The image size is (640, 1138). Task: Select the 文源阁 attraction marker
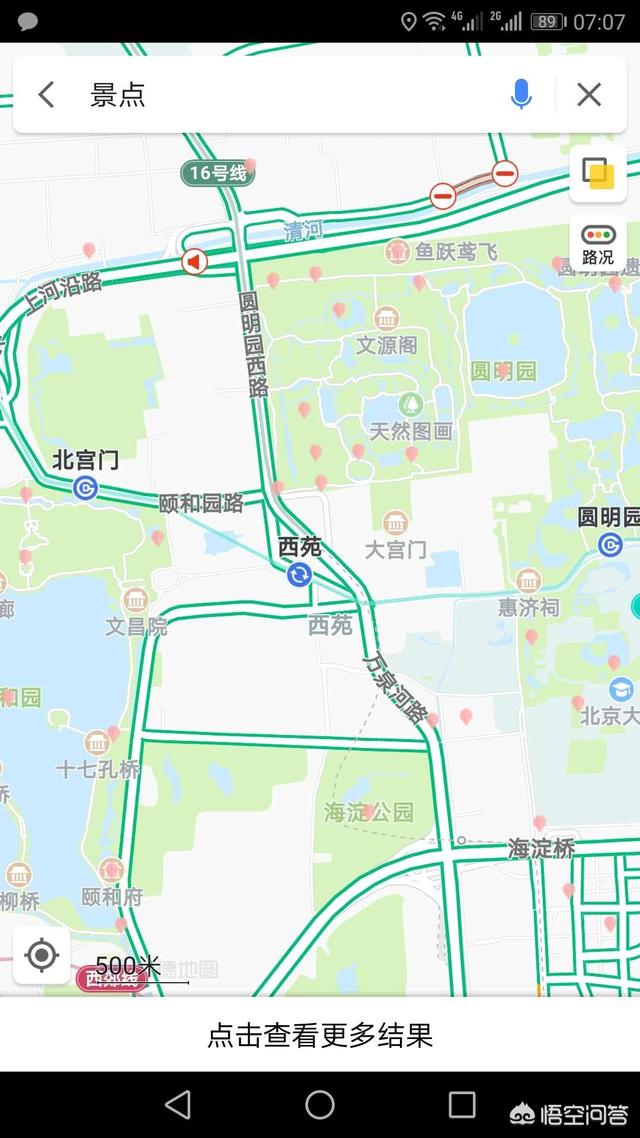coord(387,319)
